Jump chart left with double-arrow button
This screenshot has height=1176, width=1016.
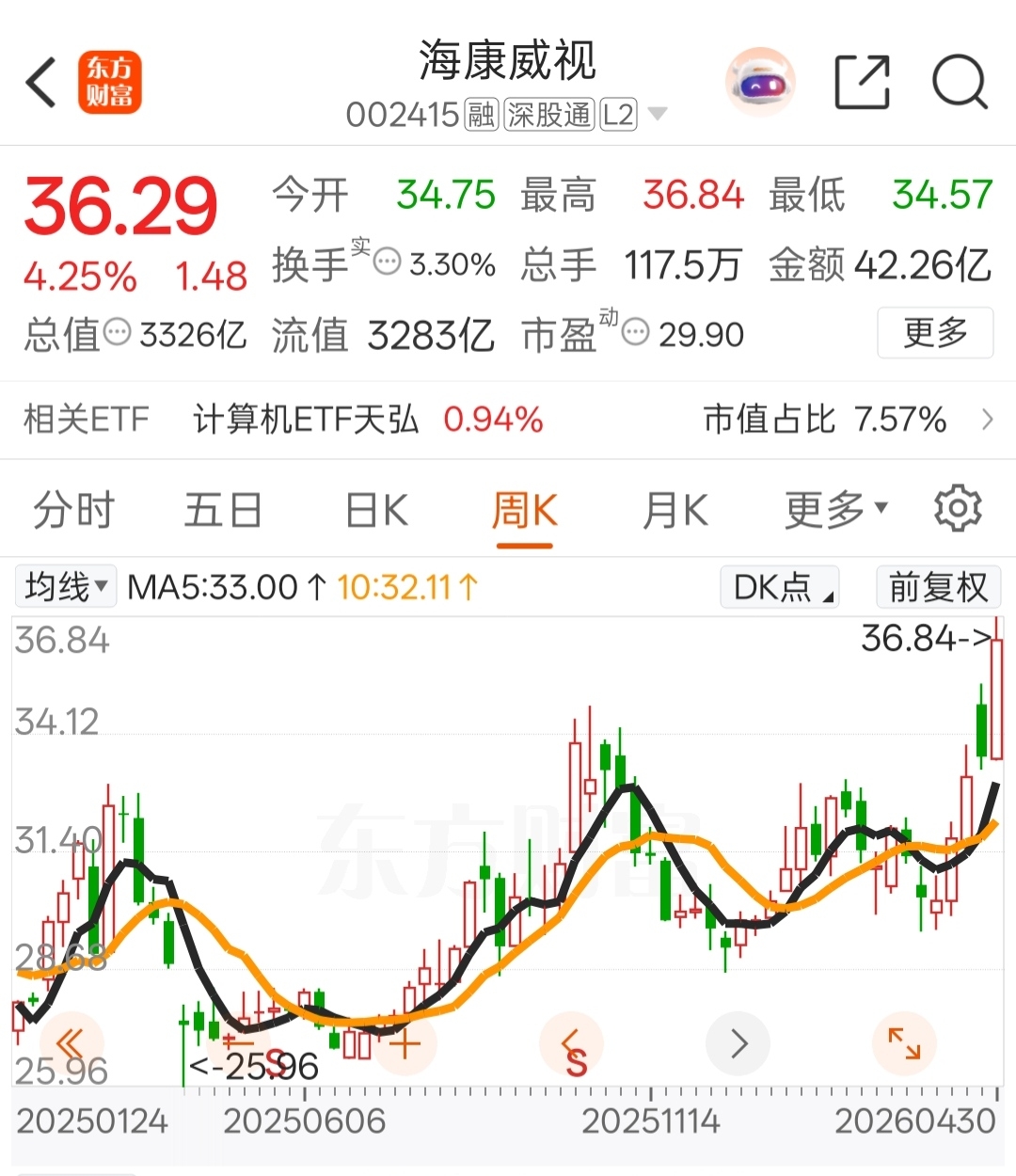click(x=71, y=1043)
